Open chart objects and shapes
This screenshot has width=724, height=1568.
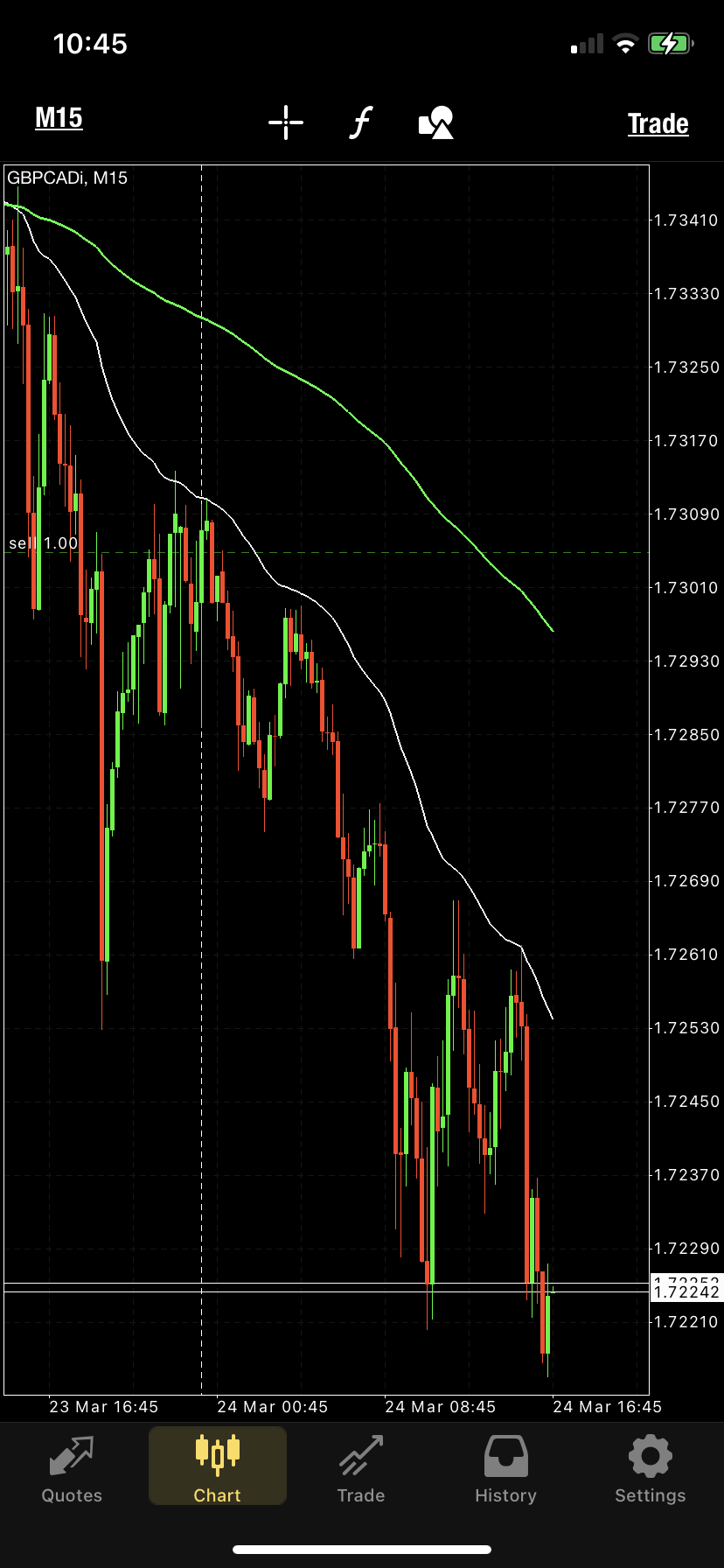pos(436,122)
